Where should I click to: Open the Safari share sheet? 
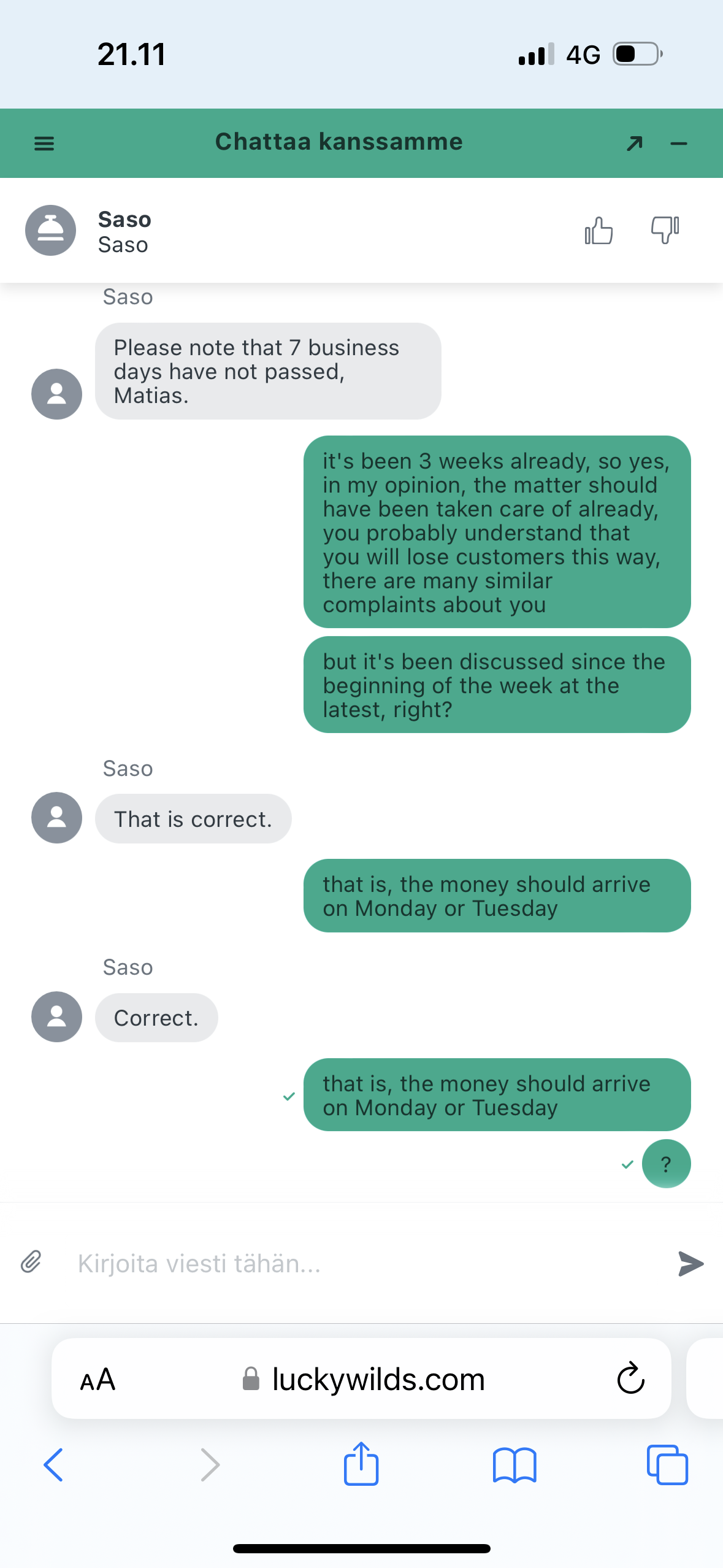[361, 1464]
